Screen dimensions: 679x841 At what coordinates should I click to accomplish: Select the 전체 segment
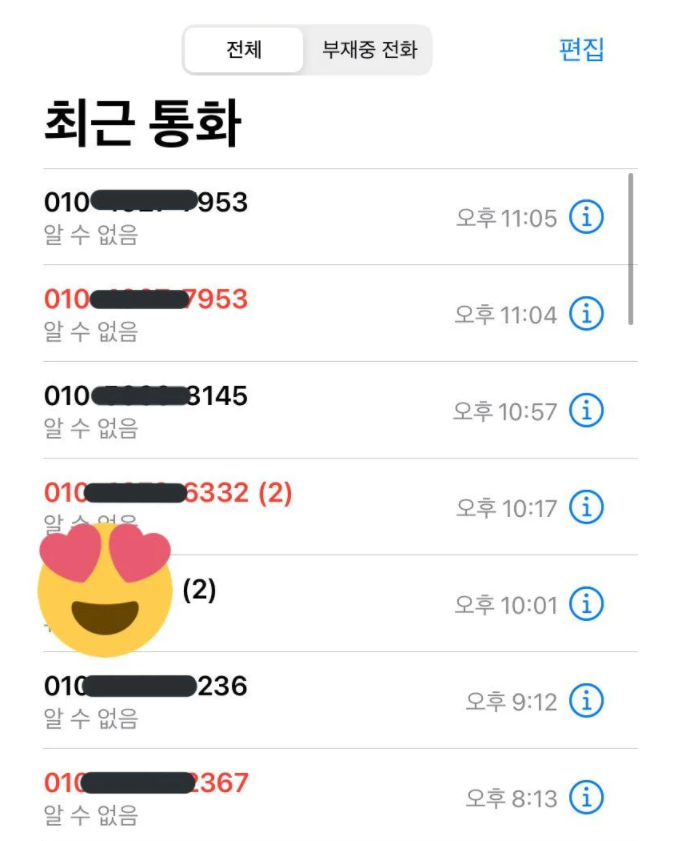tap(244, 50)
